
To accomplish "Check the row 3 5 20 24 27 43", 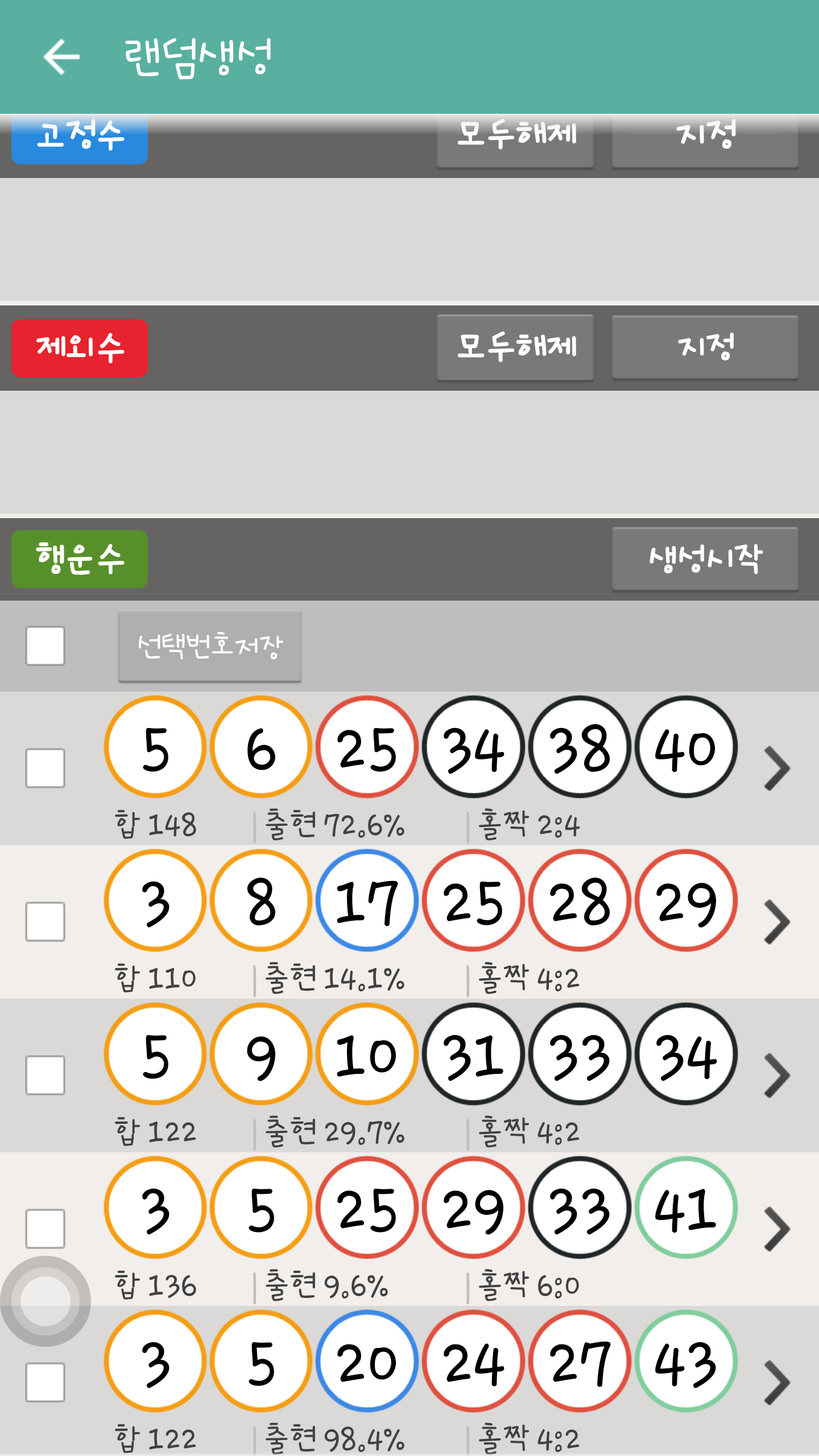I will (45, 1382).
